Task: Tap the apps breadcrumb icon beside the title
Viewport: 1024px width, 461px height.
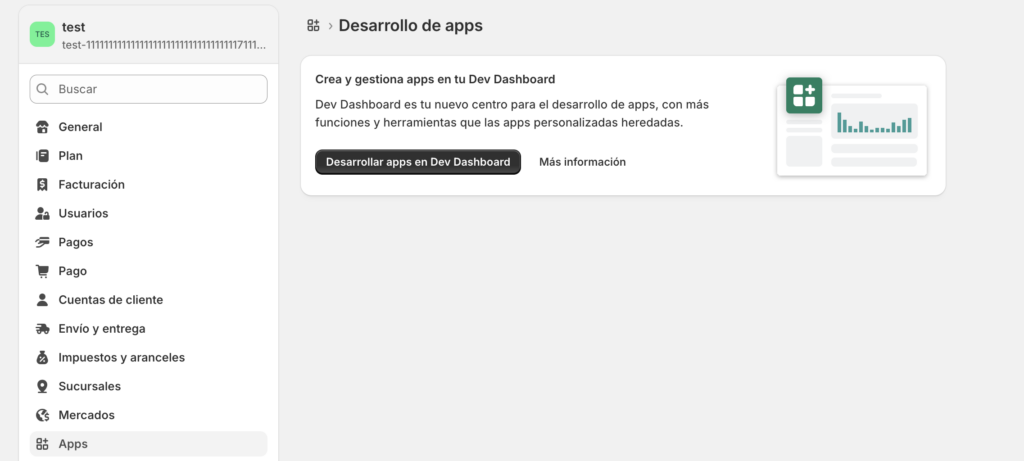Action: pos(314,26)
